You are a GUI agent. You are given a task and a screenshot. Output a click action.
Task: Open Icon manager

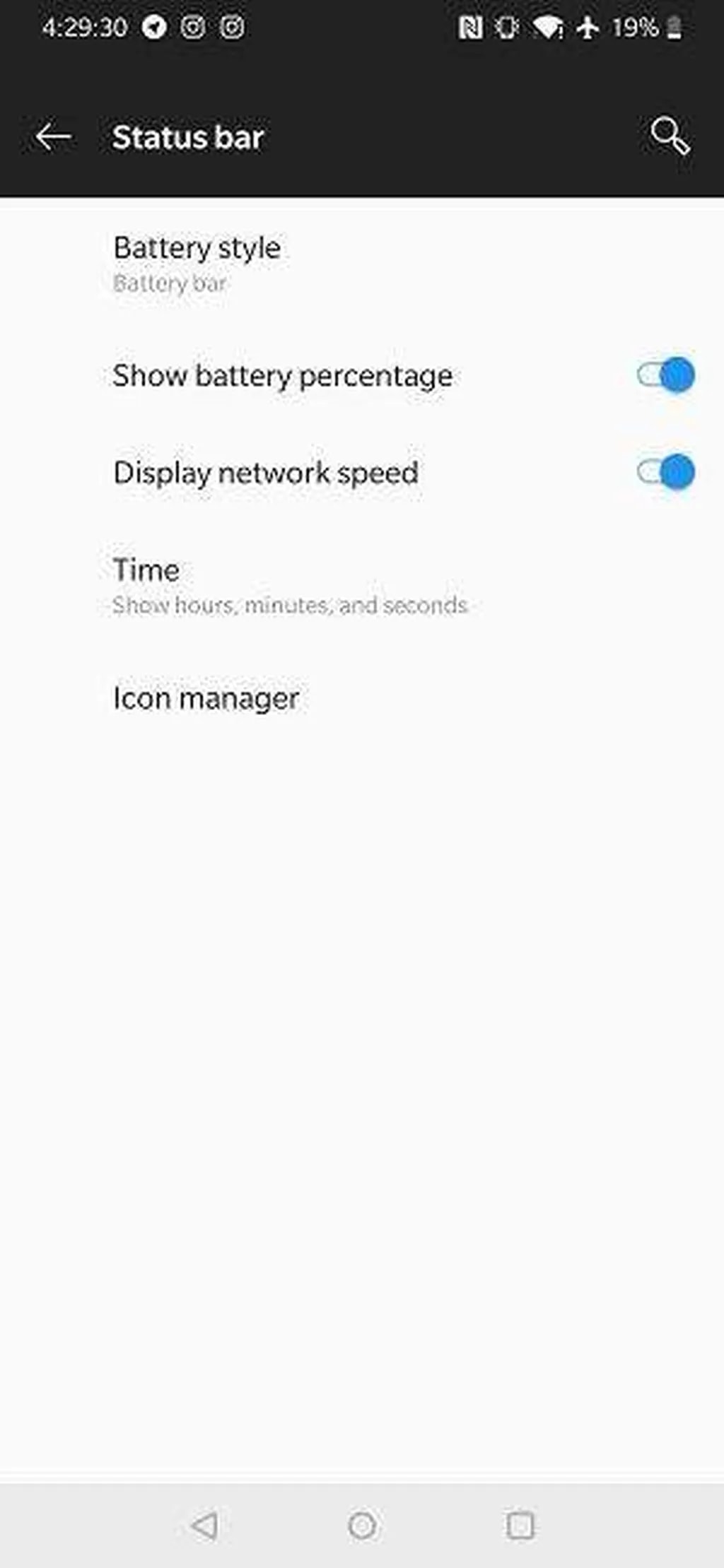click(206, 698)
